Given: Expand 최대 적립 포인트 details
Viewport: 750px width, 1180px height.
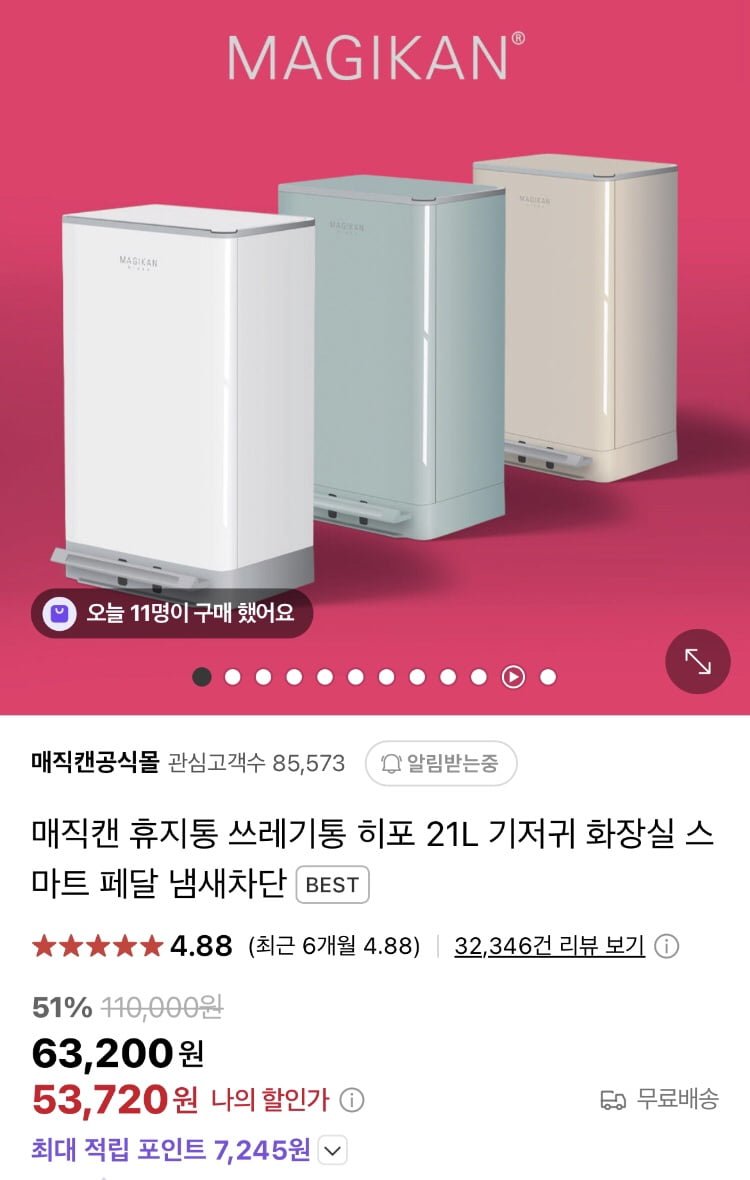Looking at the screenshot, I should pos(333,1150).
